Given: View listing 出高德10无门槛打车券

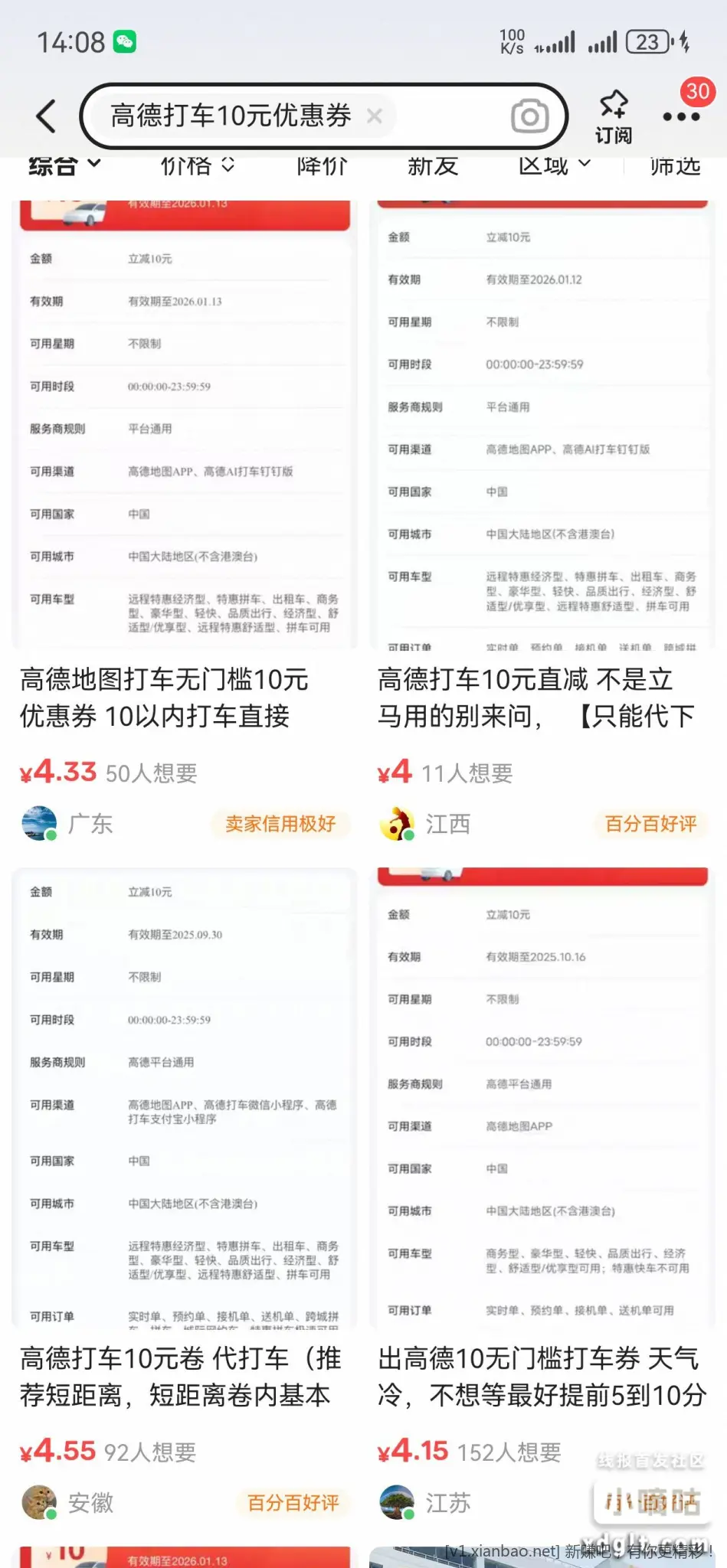Looking at the screenshot, I should point(542,1377).
